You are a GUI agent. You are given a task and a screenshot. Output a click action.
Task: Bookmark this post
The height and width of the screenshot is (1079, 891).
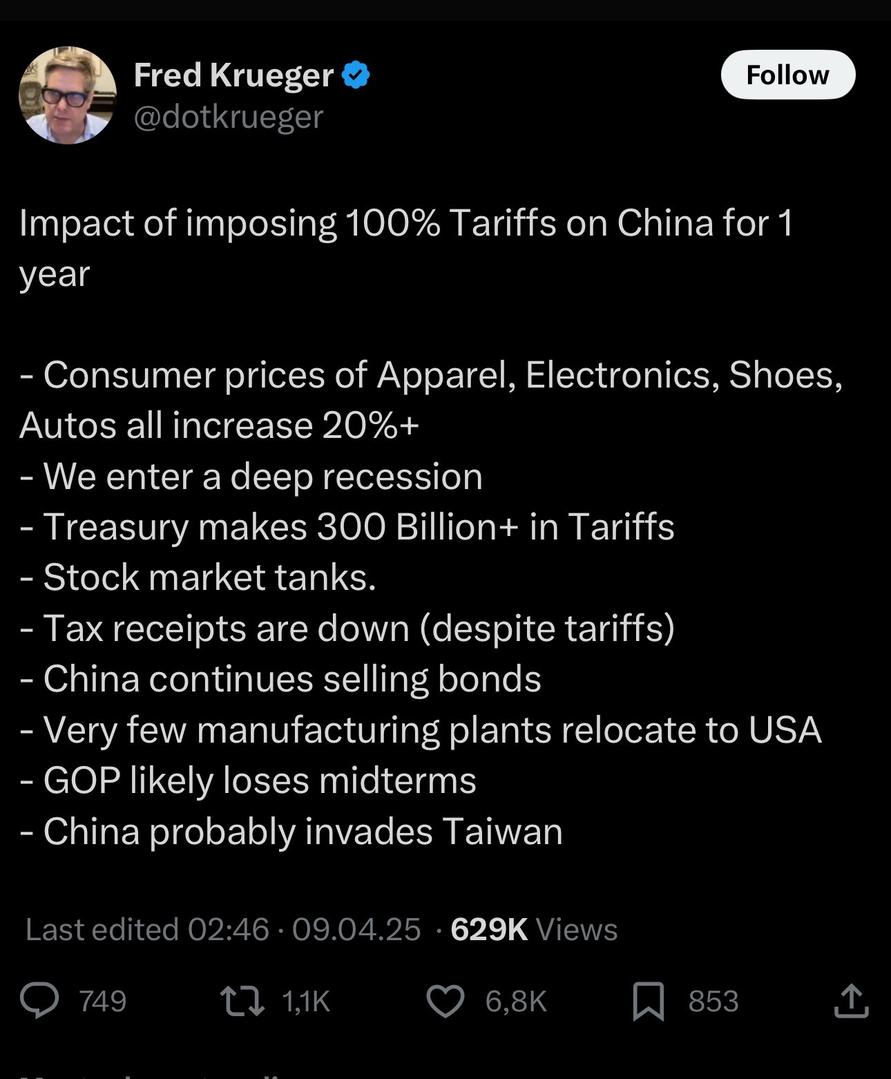pos(648,1001)
